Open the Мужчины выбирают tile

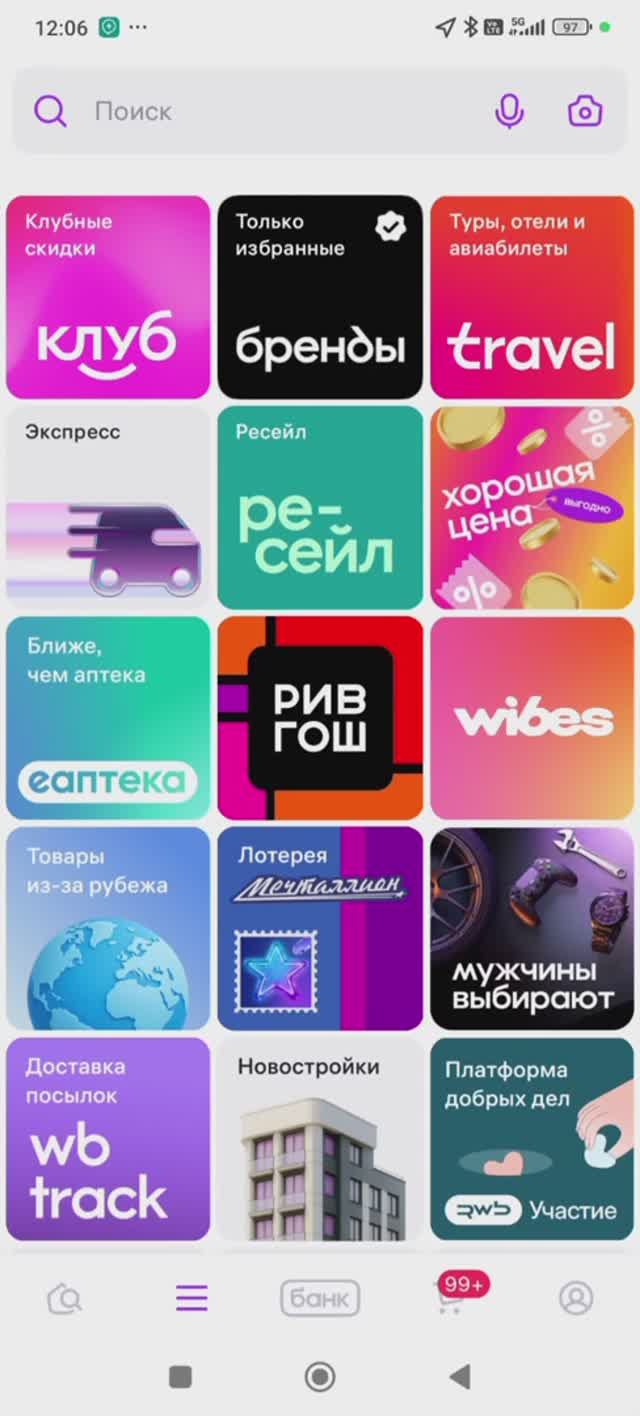[532, 928]
